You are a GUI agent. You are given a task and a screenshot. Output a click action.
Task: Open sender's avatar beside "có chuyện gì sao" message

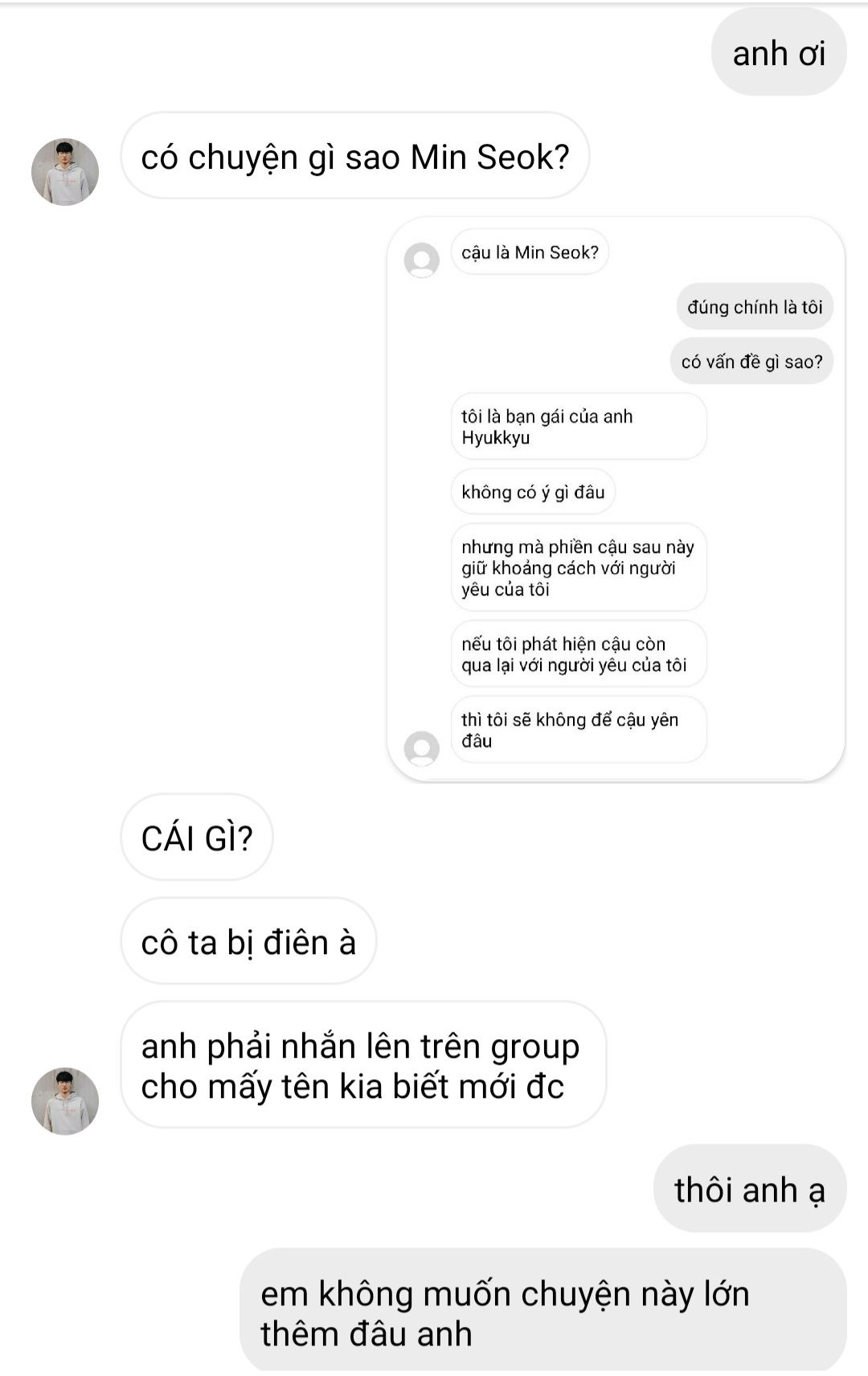click(65, 172)
